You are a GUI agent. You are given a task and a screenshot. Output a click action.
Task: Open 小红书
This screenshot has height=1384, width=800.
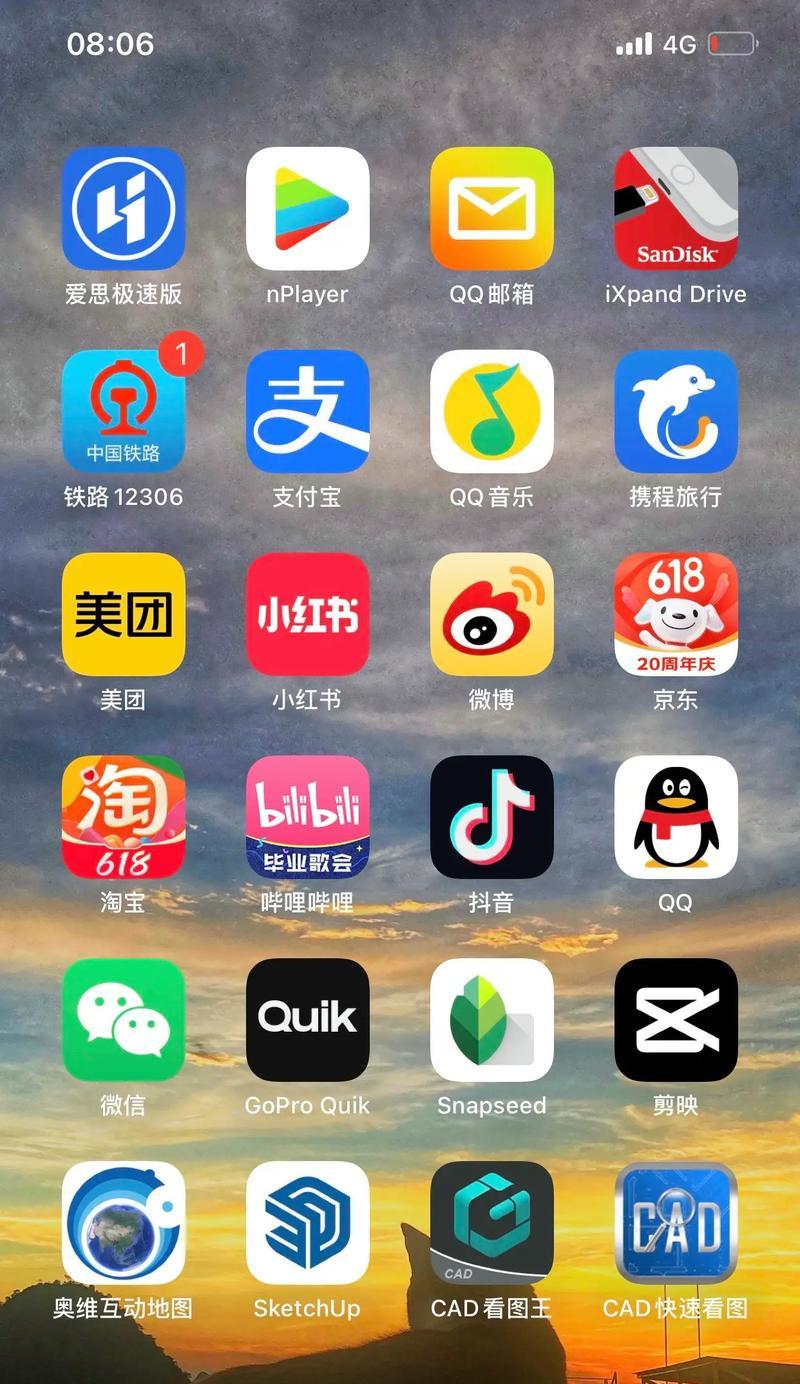tap(307, 614)
